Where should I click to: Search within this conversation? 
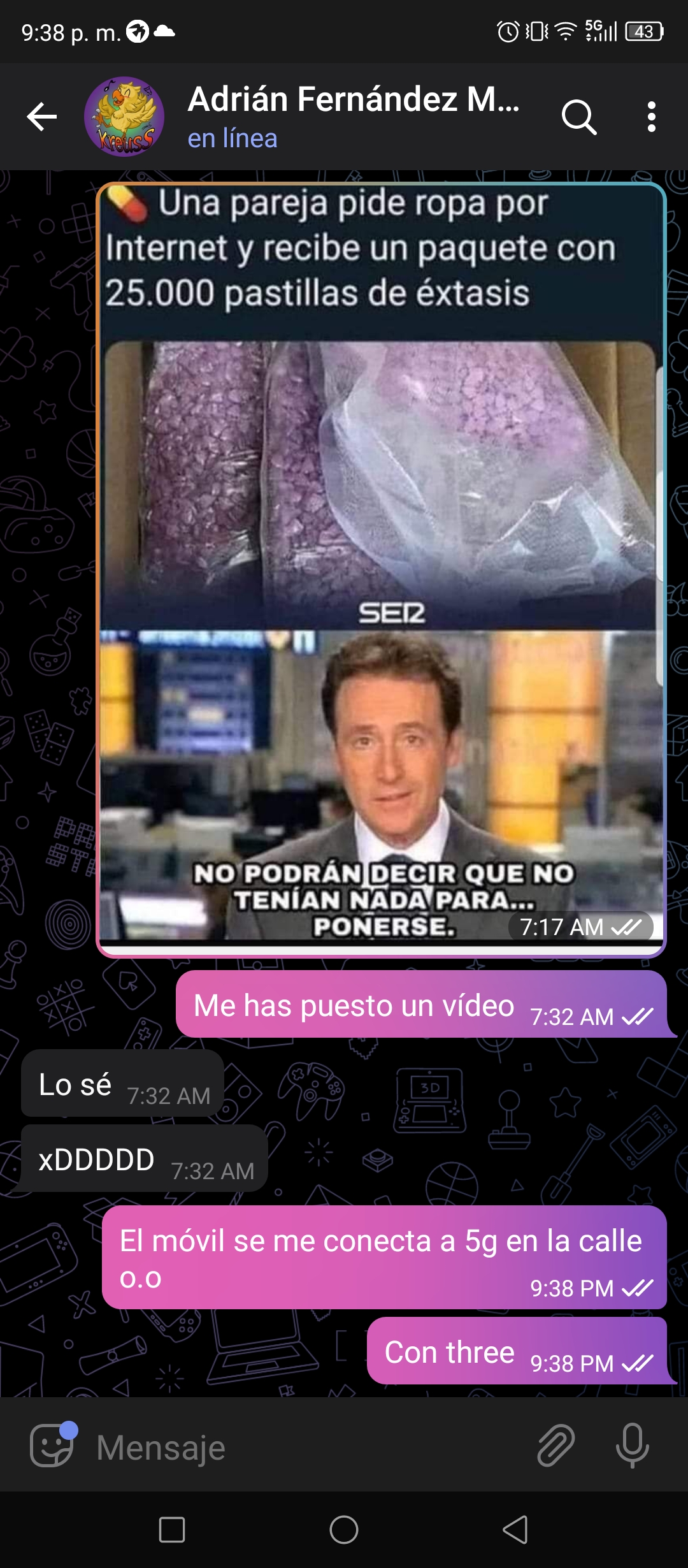point(578,117)
